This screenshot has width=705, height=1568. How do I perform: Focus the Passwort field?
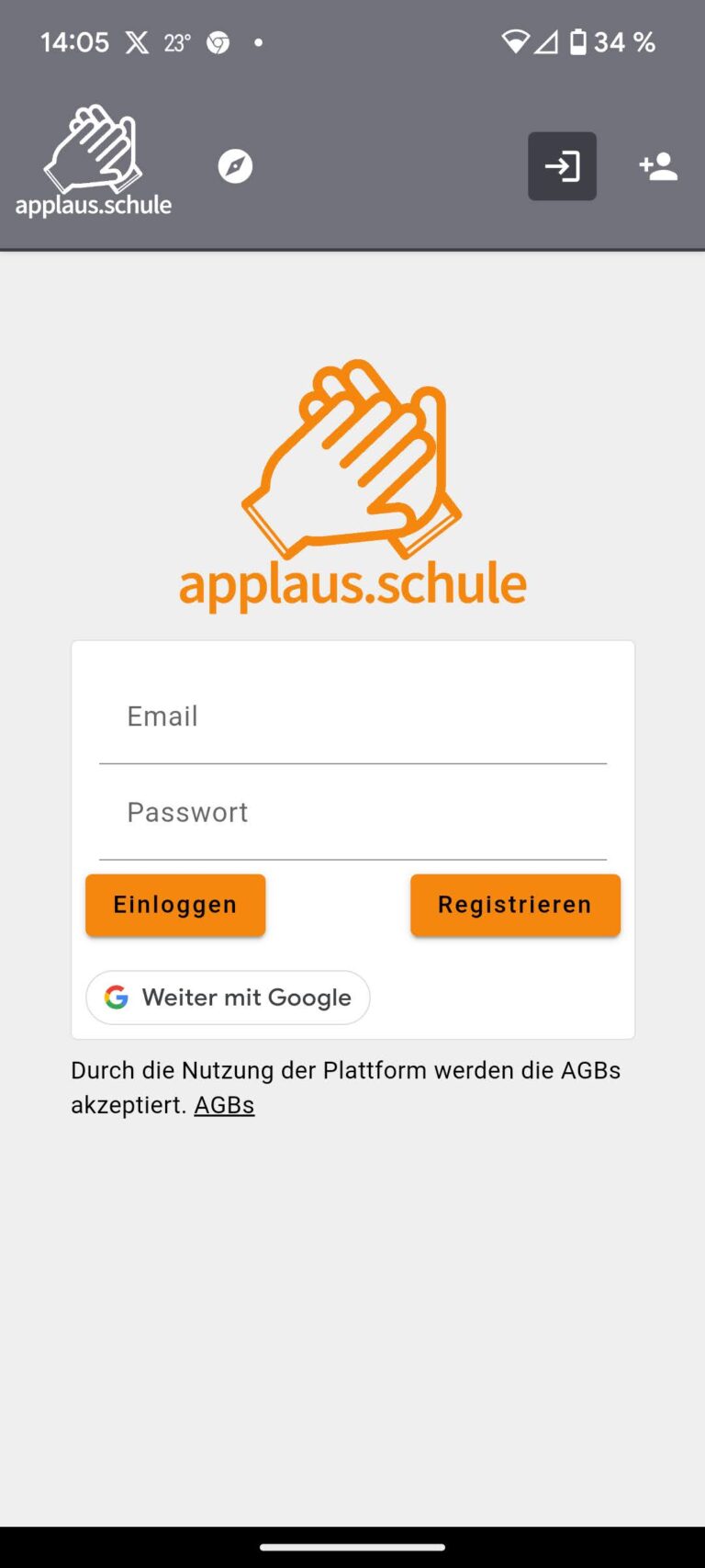352,813
